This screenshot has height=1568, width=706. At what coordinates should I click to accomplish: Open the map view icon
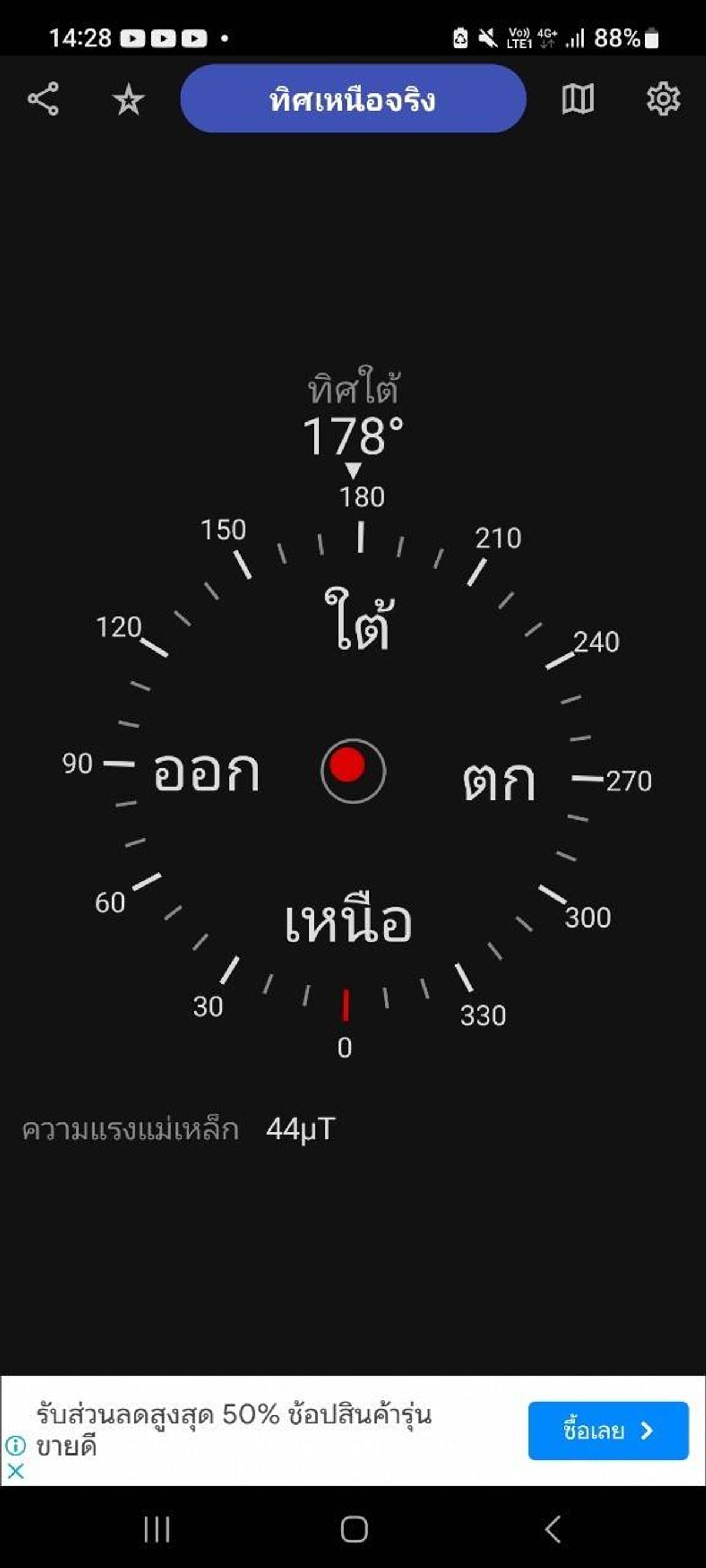(x=578, y=99)
